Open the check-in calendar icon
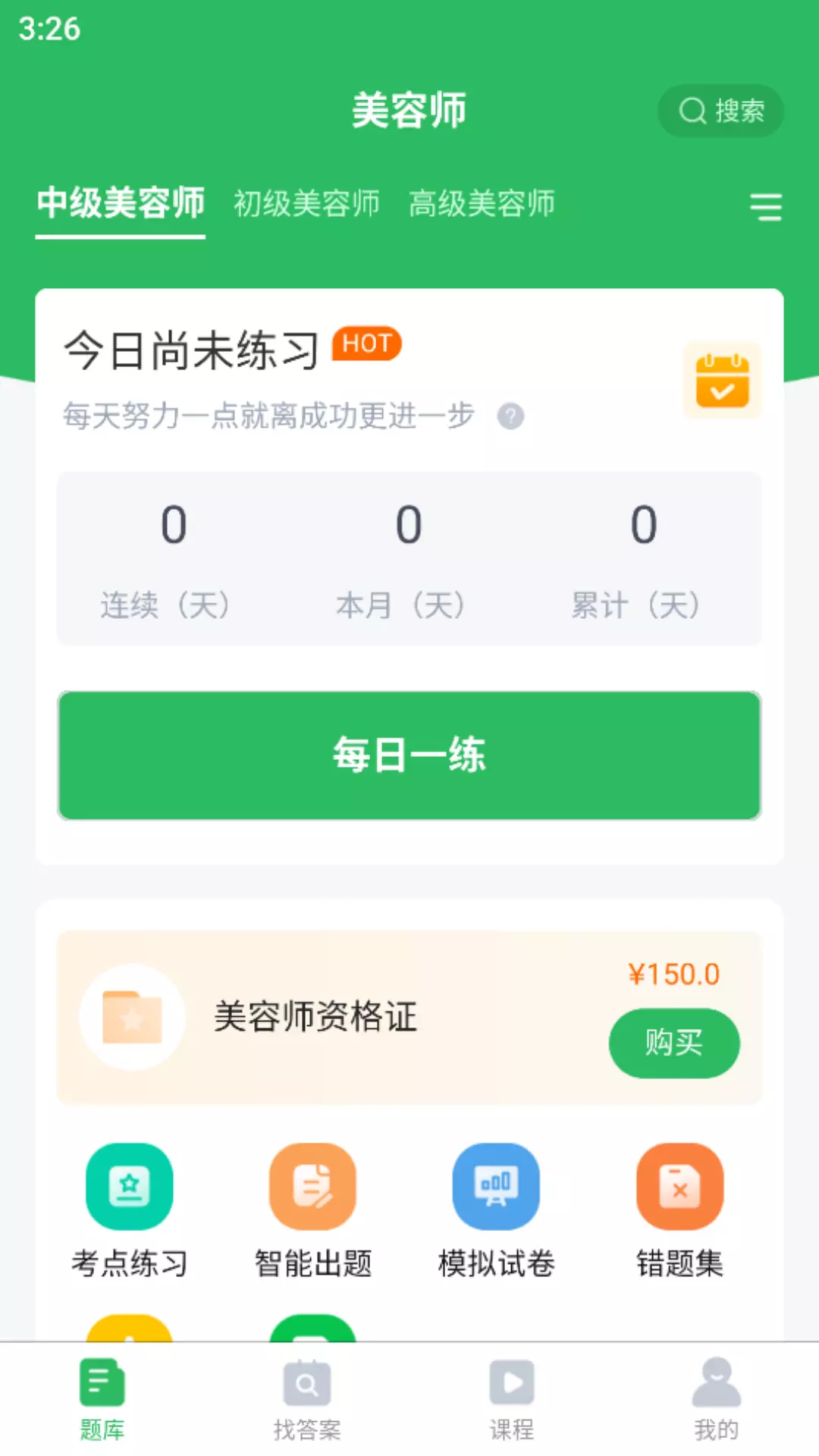This screenshot has width=819, height=1456. point(722,381)
